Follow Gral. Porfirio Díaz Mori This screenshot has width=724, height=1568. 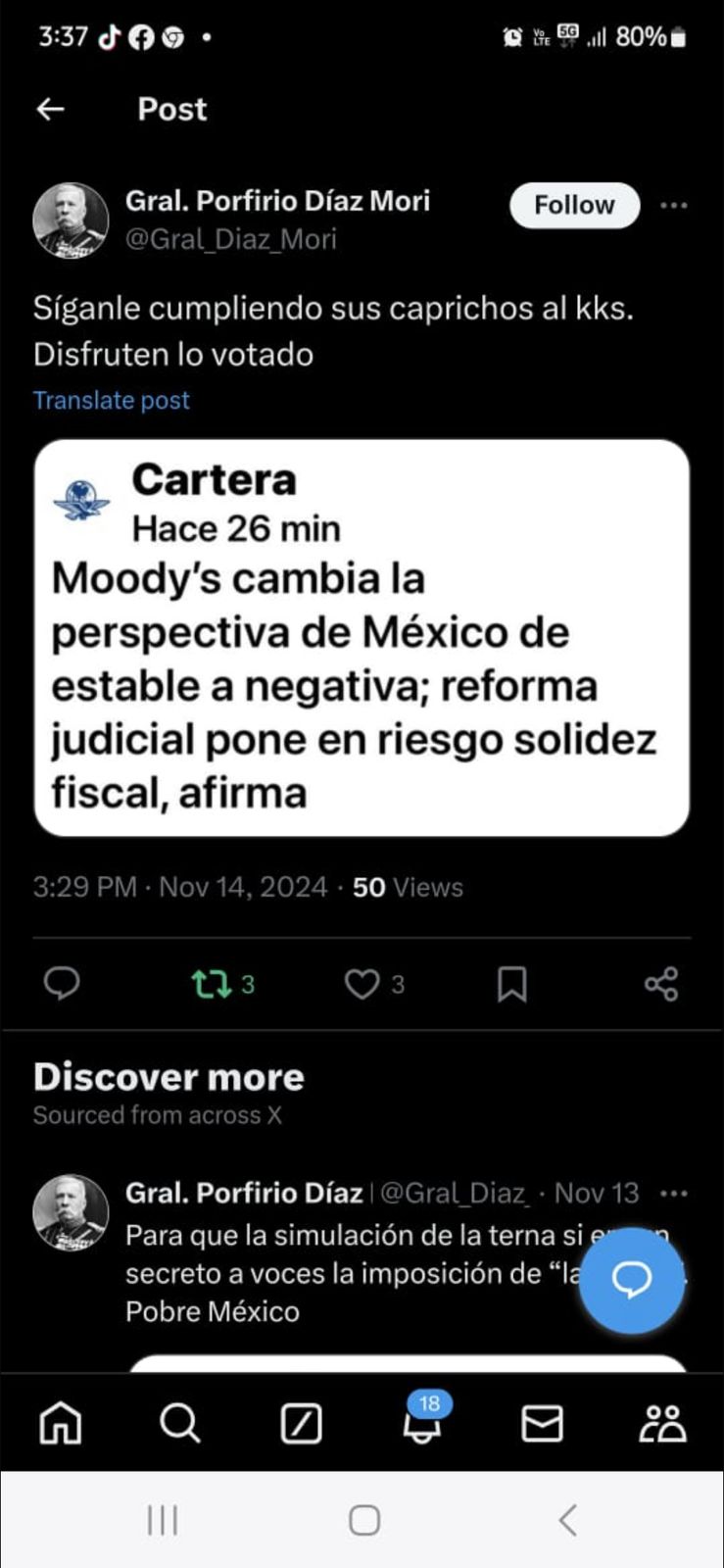tap(574, 205)
